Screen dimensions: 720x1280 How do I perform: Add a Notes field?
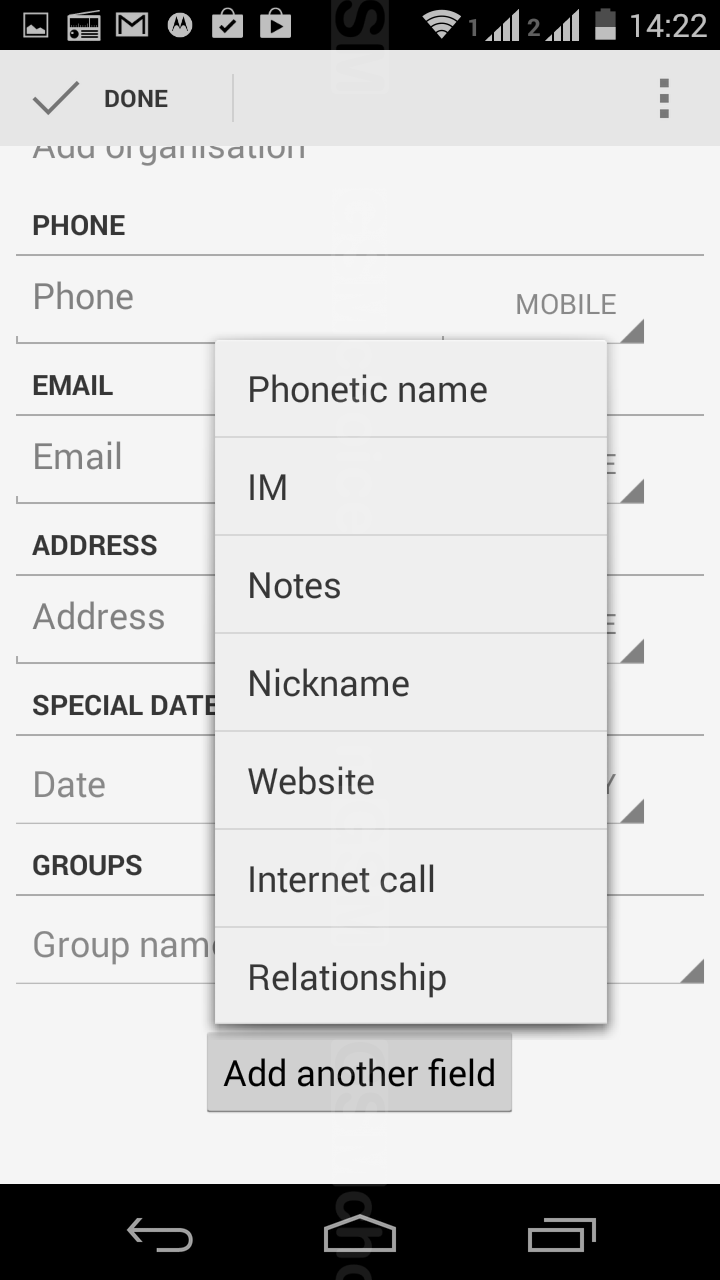pos(410,585)
